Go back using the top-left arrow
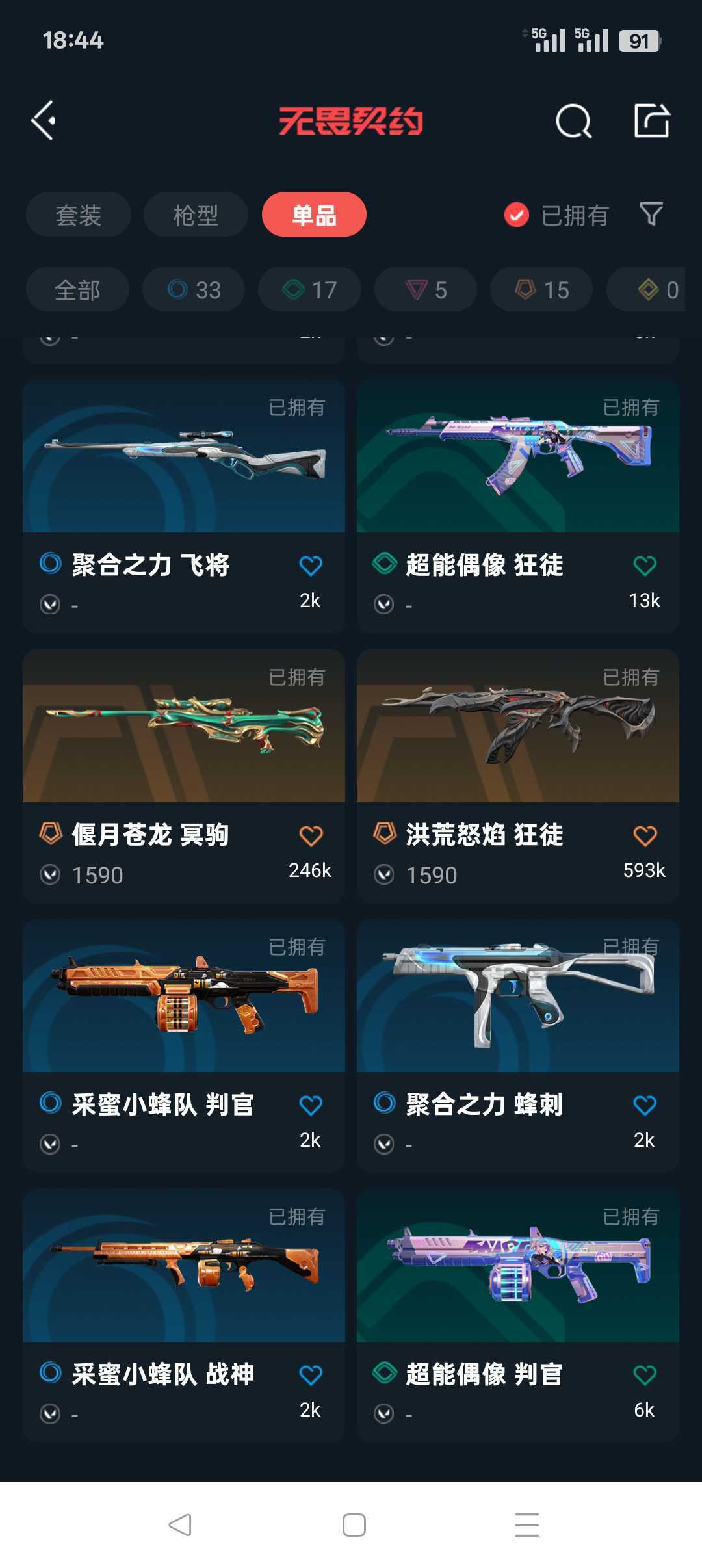The height and width of the screenshot is (1568, 702). pyautogui.click(x=44, y=120)
